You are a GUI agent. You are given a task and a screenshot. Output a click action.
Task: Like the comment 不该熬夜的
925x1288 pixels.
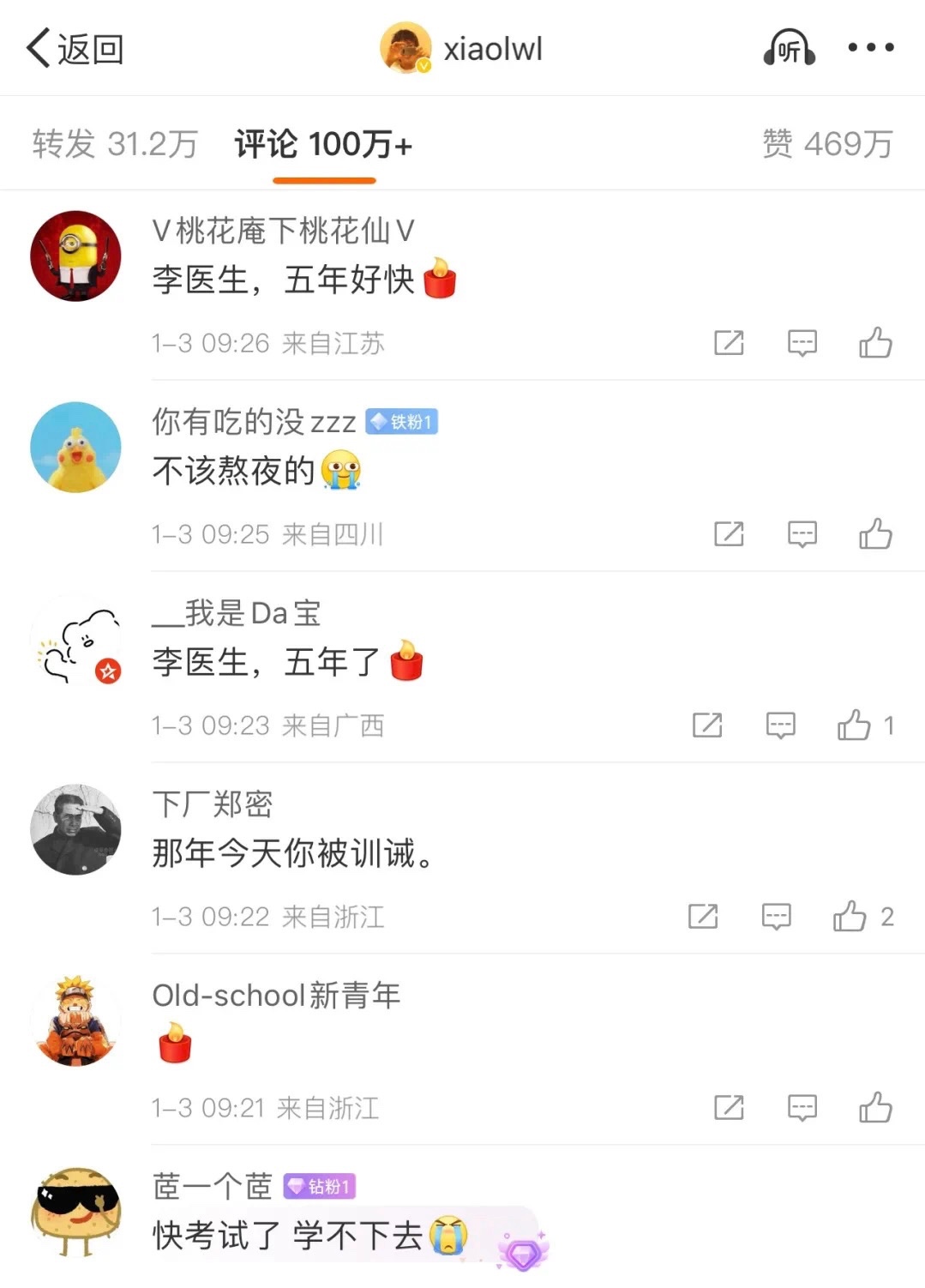[x=875, y=534]
